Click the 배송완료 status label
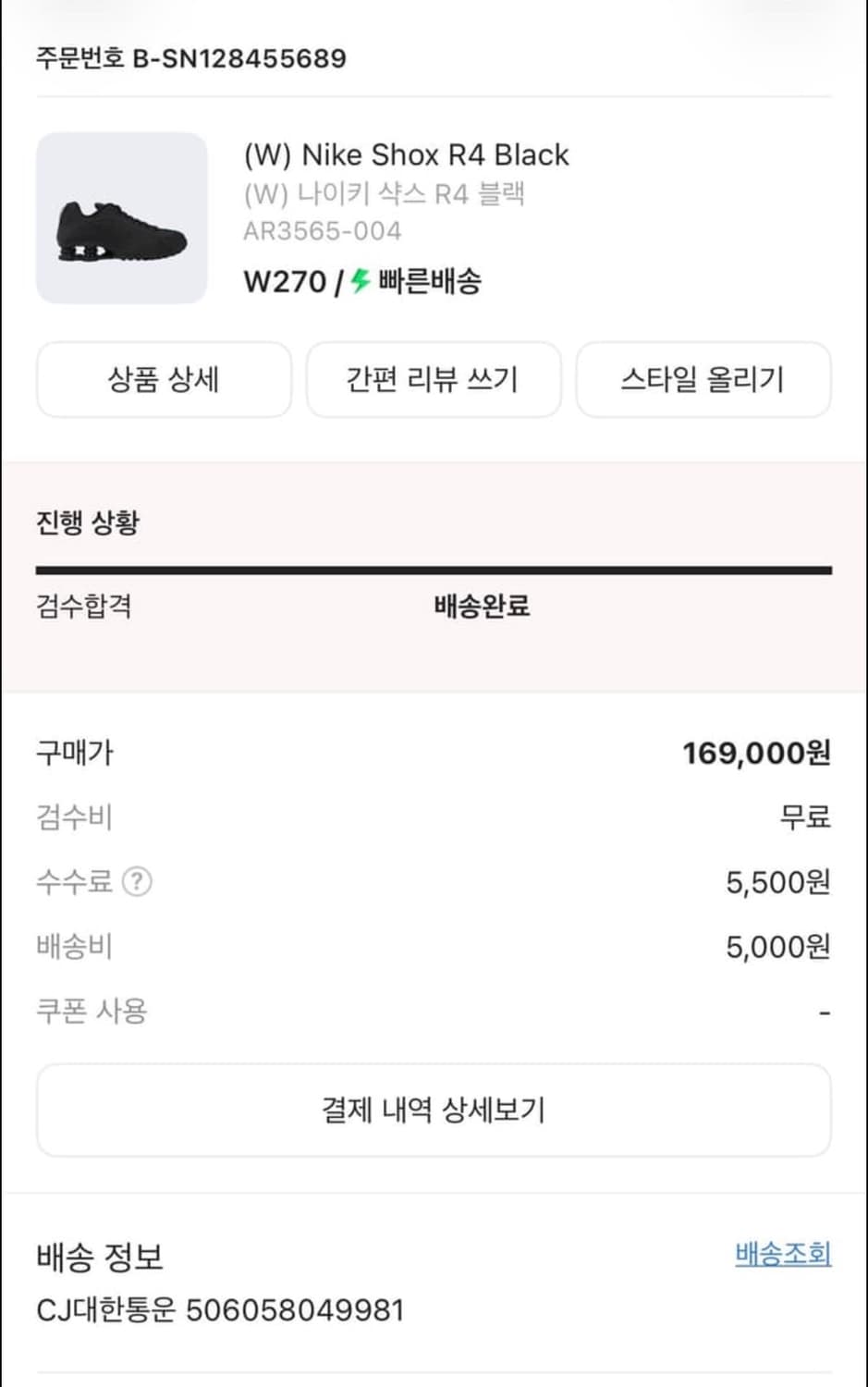 484,607
